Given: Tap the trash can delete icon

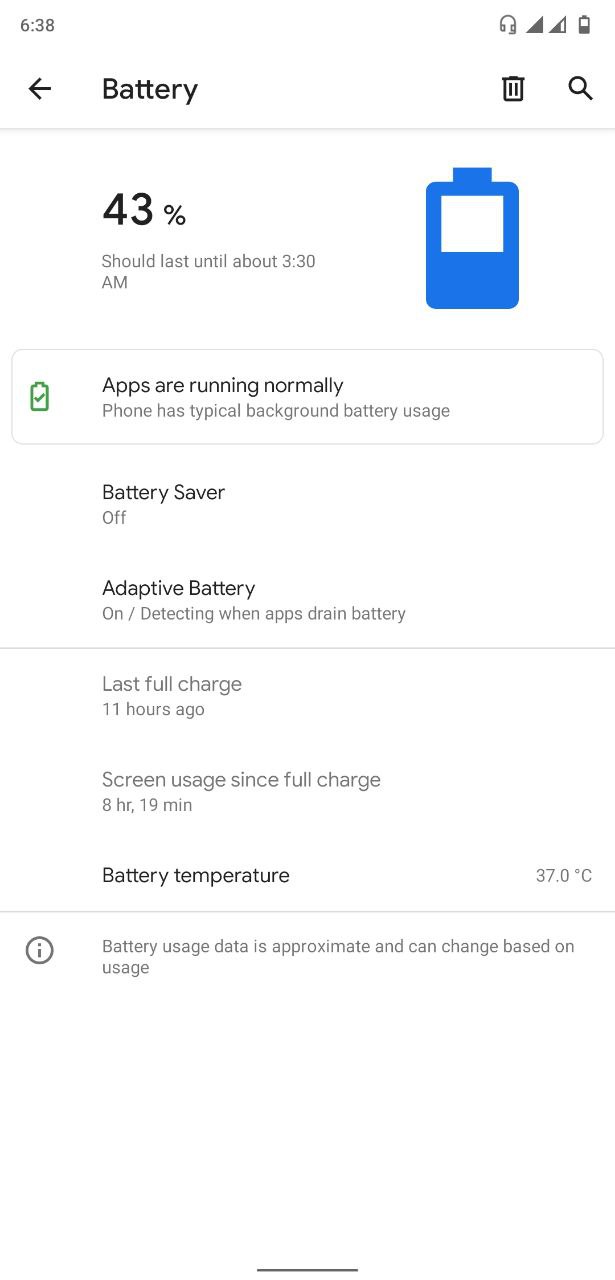Looking at the screenshot, I should click(x=513, y=88).
